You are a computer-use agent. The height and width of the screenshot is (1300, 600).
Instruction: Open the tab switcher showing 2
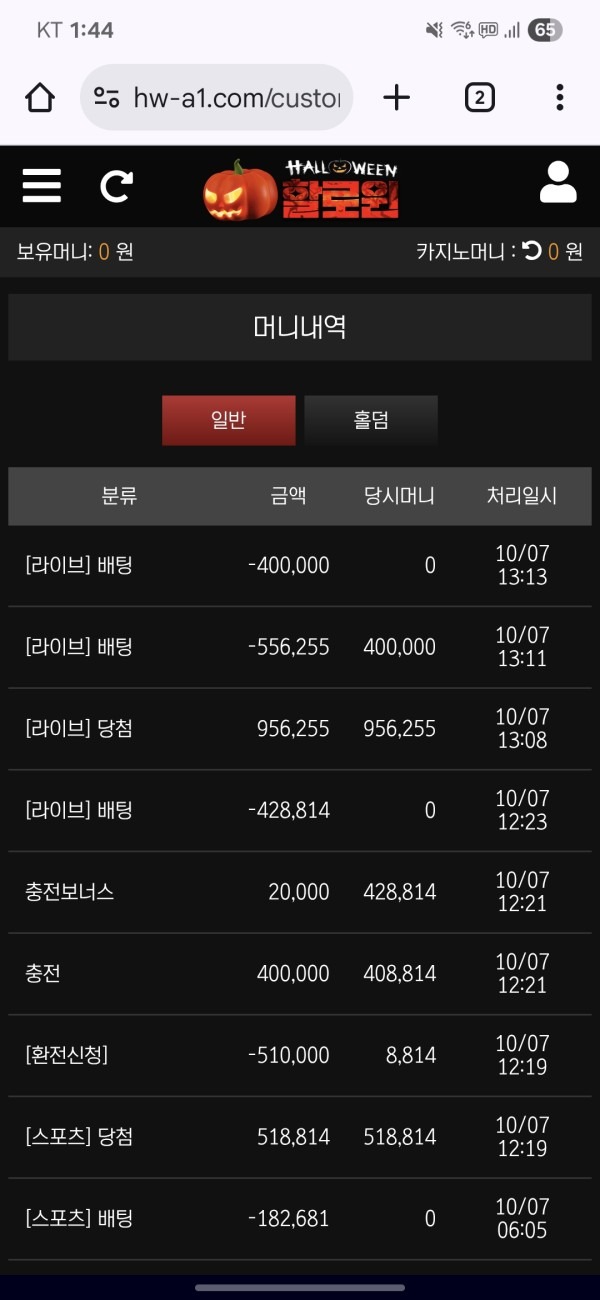point(480,97)
